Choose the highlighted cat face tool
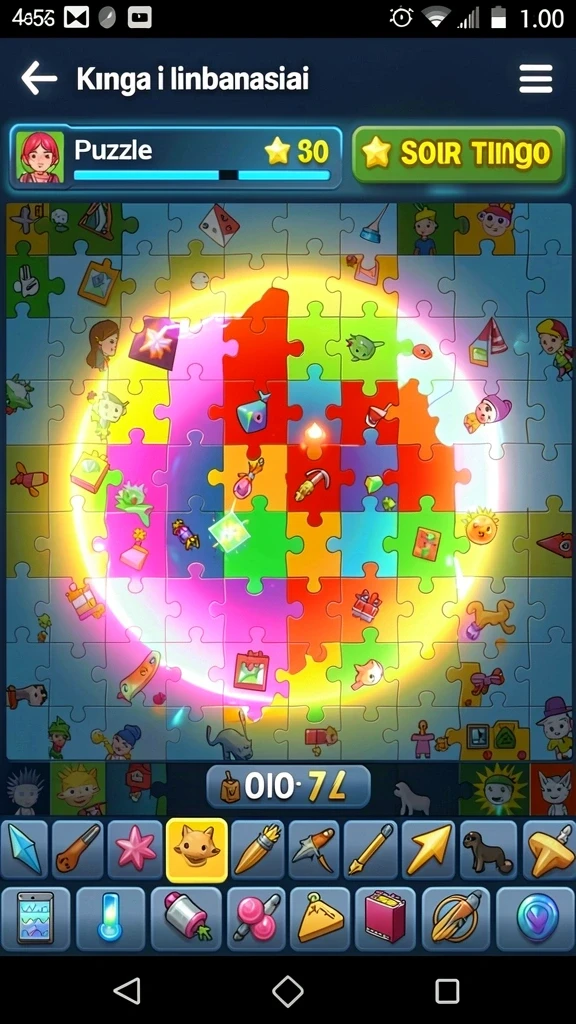The height and width of the screenshot is (1024, 576). [x=197, y=850]
